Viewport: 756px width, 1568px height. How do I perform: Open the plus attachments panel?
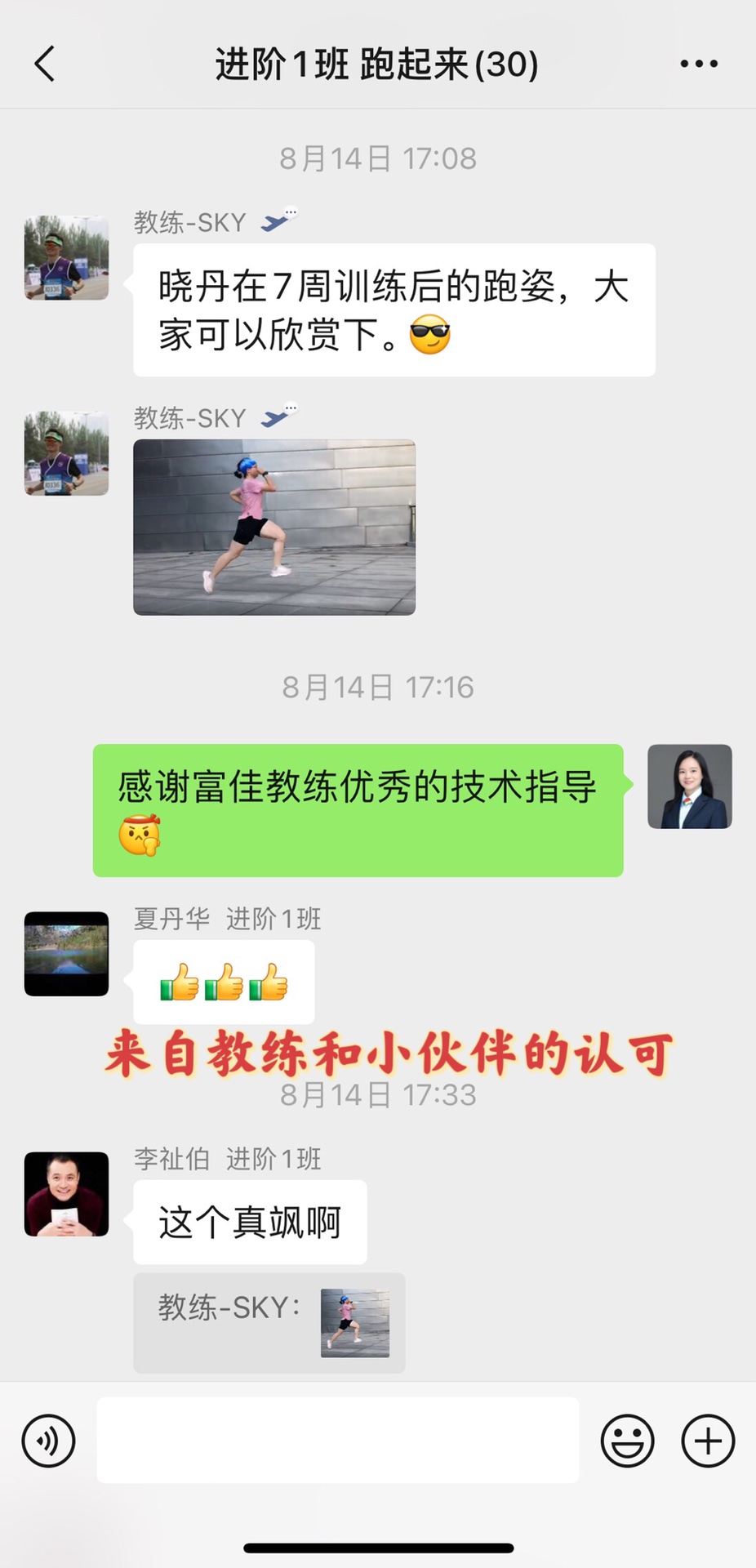click(x=708, y=1441)
